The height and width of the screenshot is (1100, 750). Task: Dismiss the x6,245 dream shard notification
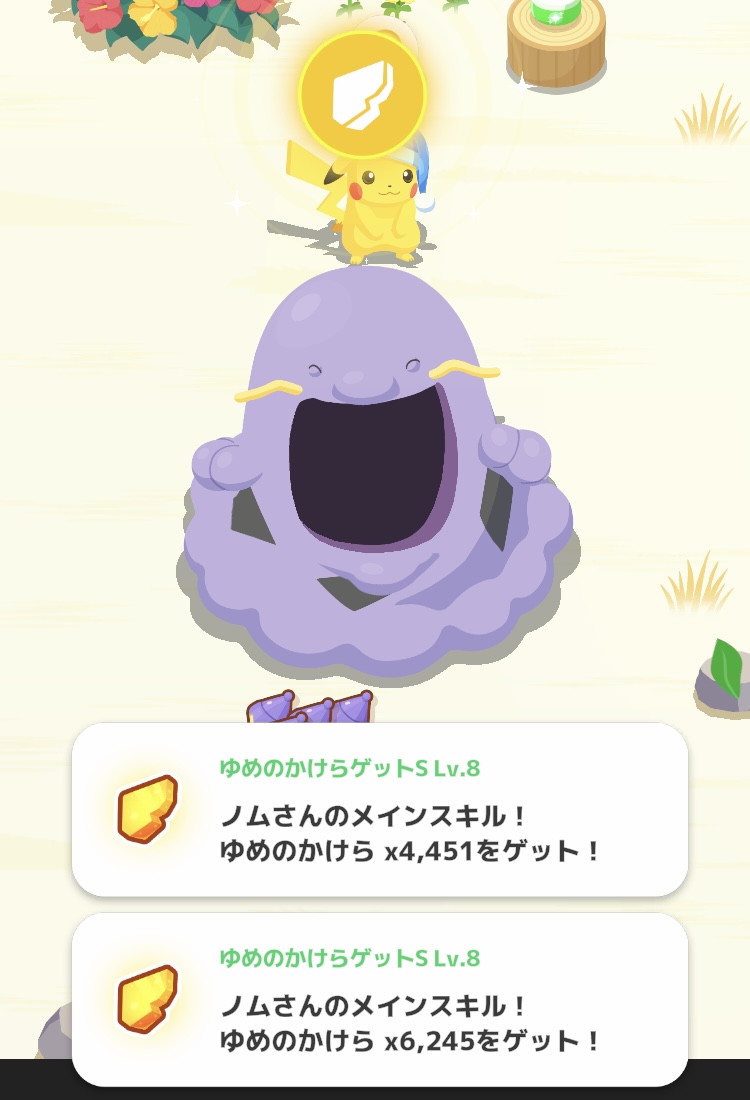pos(380,1000)
